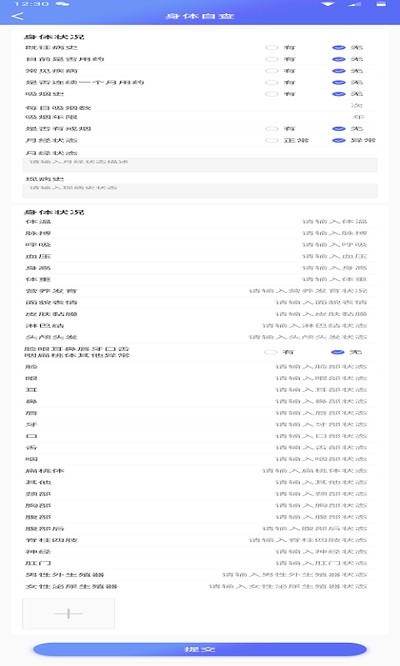Choose 有 for 是否有戒烟

280,129
